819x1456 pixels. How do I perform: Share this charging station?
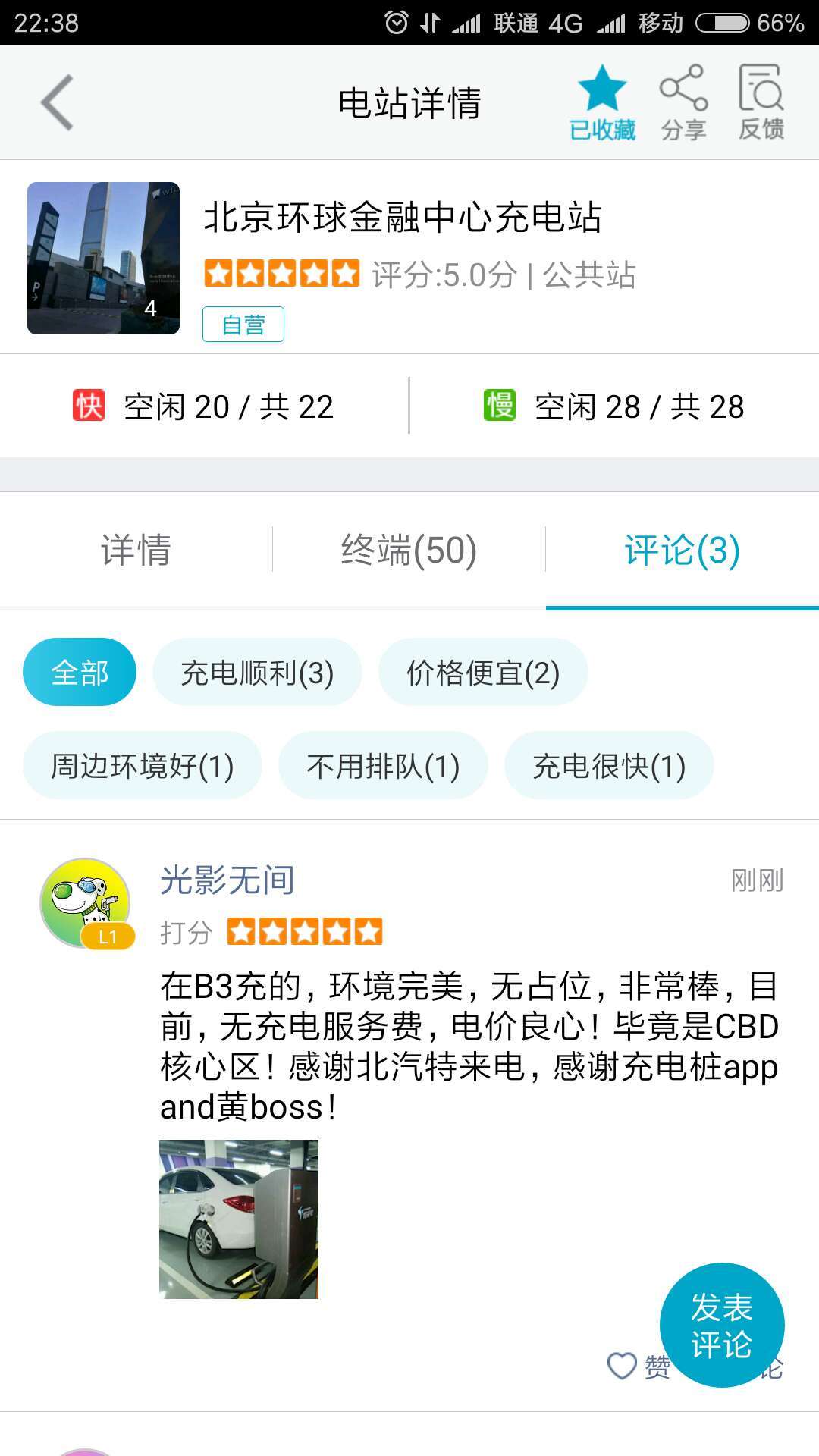coord(683,103)
